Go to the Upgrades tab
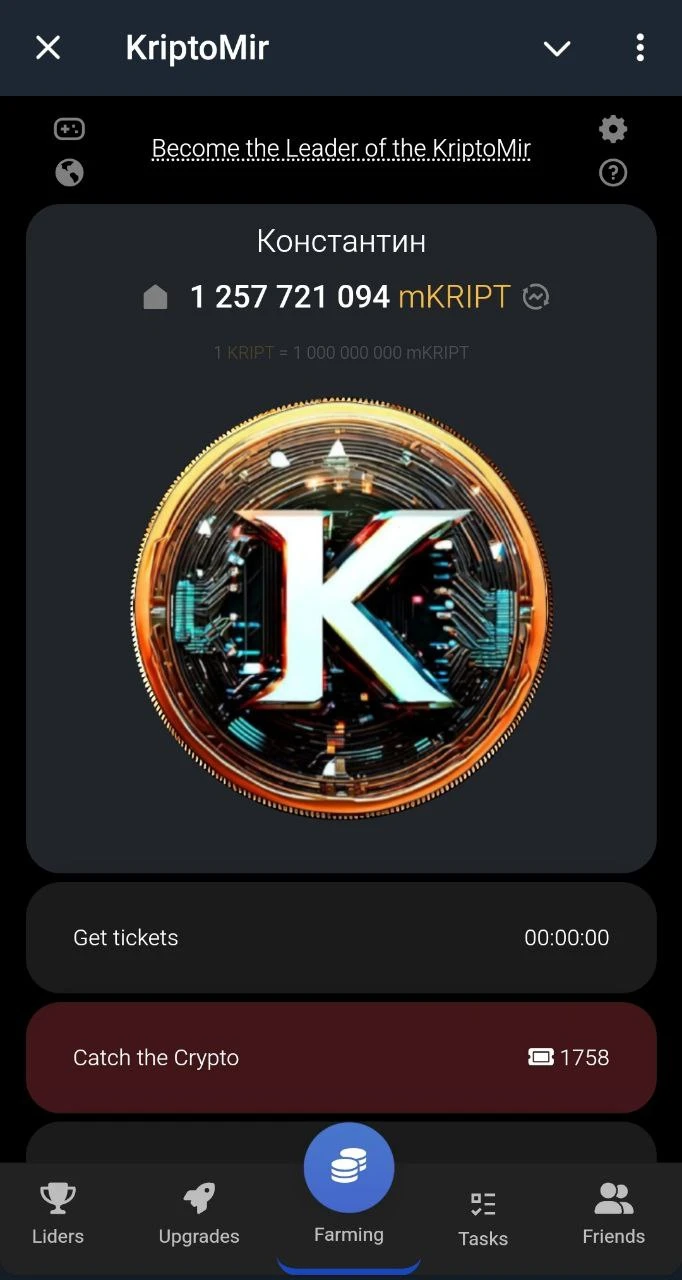 point(199,1214)
